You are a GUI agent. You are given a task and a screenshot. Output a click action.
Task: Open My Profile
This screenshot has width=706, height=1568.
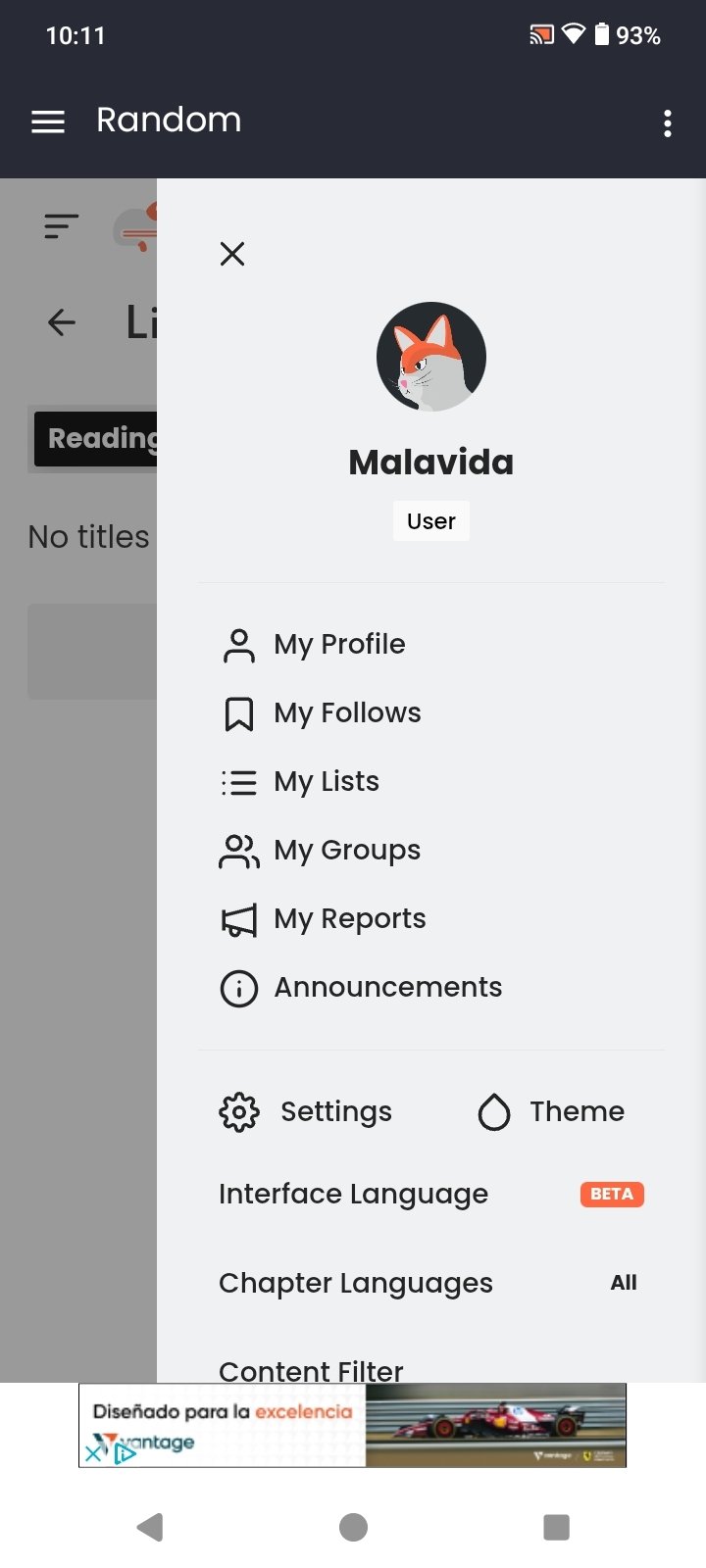point(339,645)
